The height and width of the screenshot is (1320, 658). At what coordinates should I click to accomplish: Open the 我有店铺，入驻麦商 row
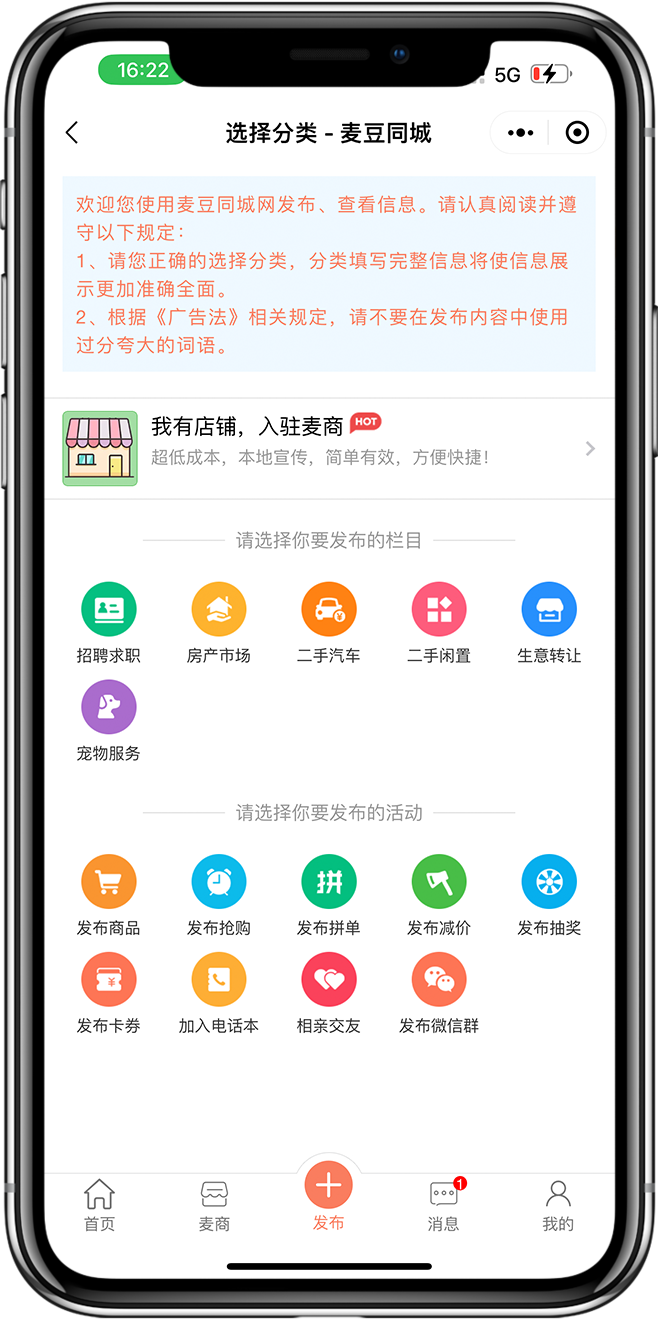point(329,448)
